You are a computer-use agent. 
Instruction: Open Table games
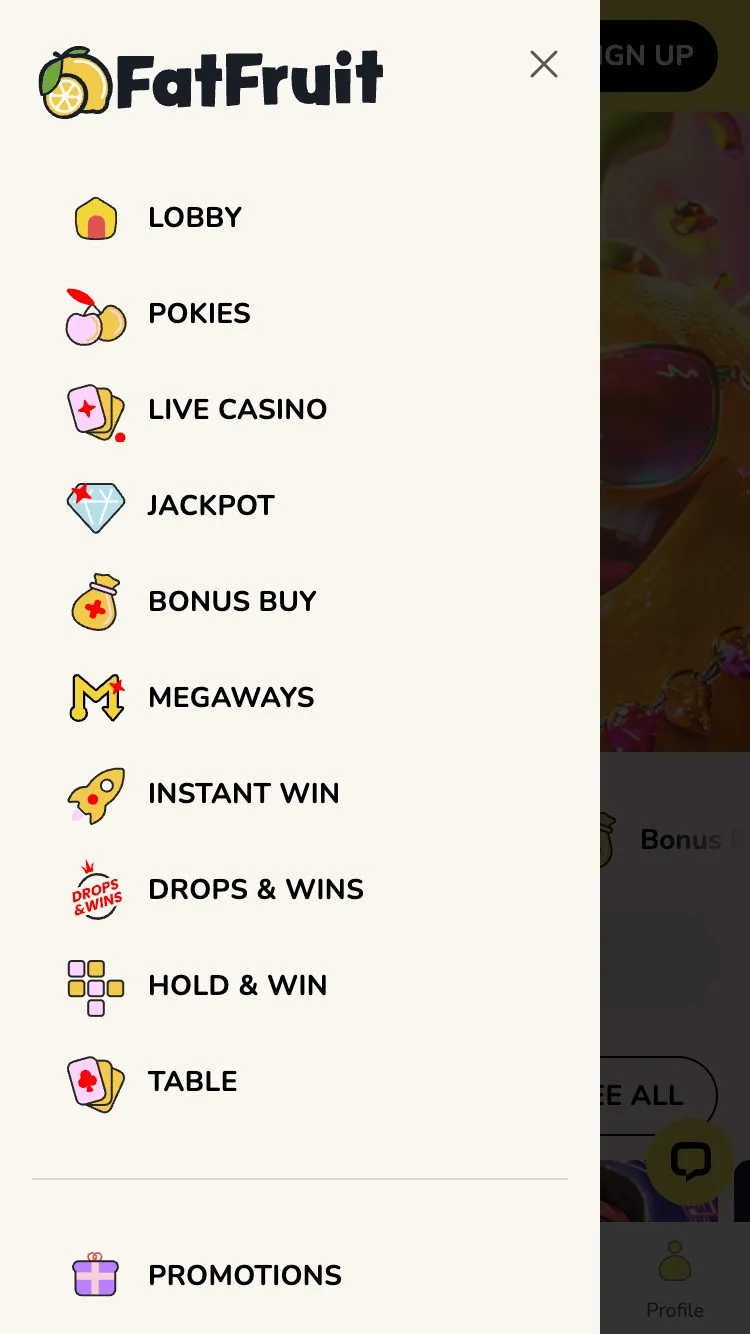[x=192, y=1082]
